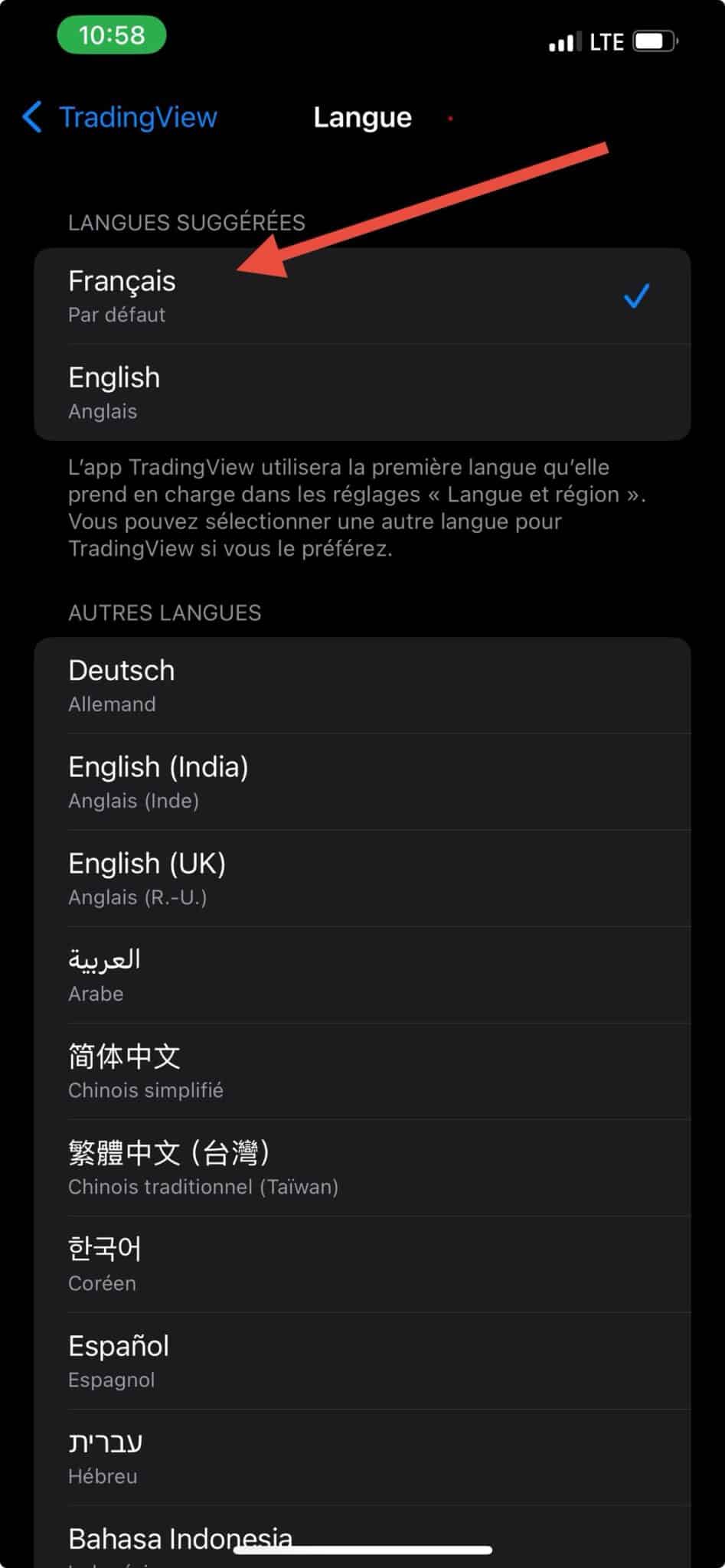Select Deutsch (Allemand)
Image resolution: width=725 pixels, height=1568 pixels.
361,685
